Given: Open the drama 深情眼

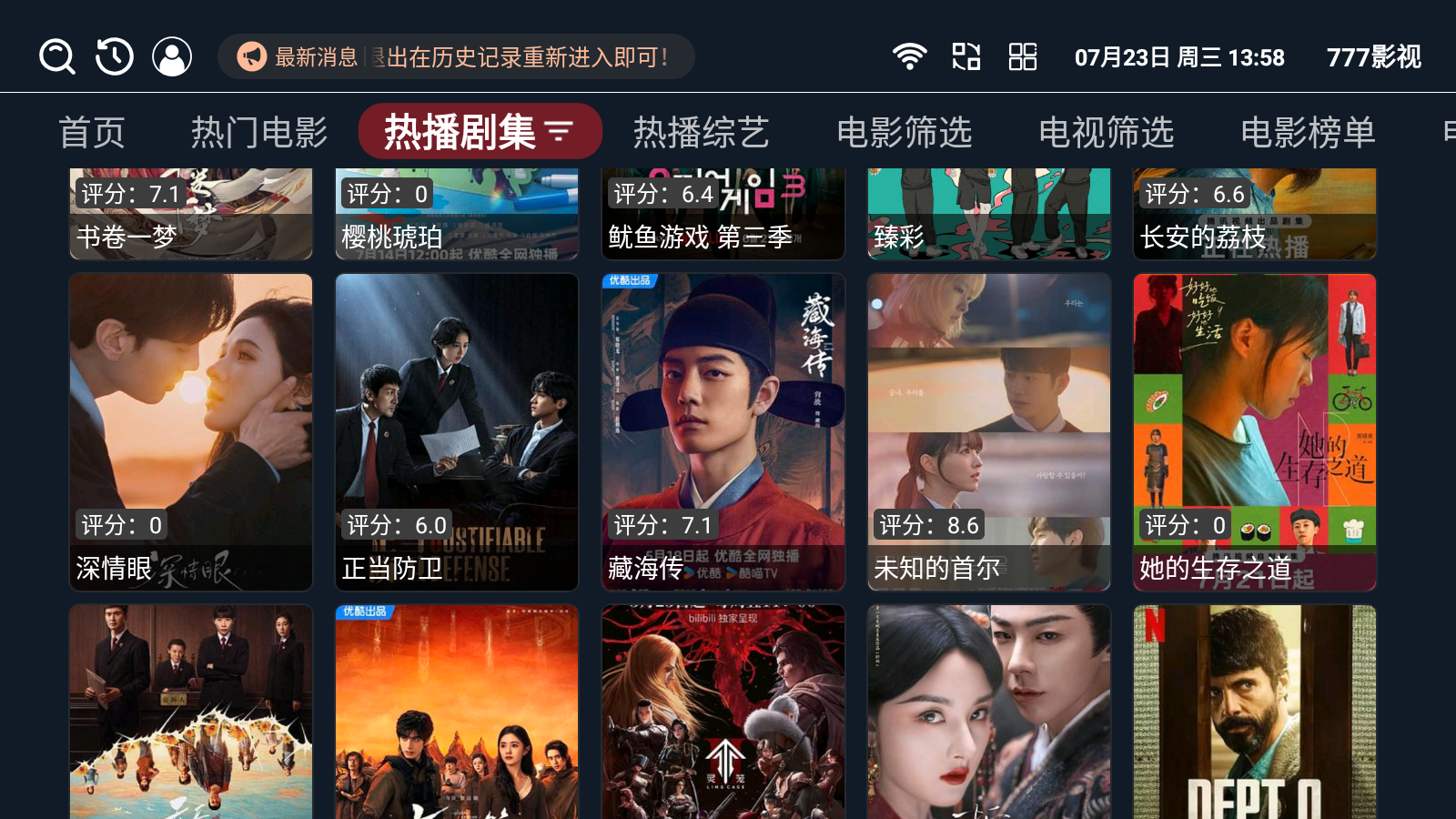Looking at the screenshot, I should click(x=191, y=432).
